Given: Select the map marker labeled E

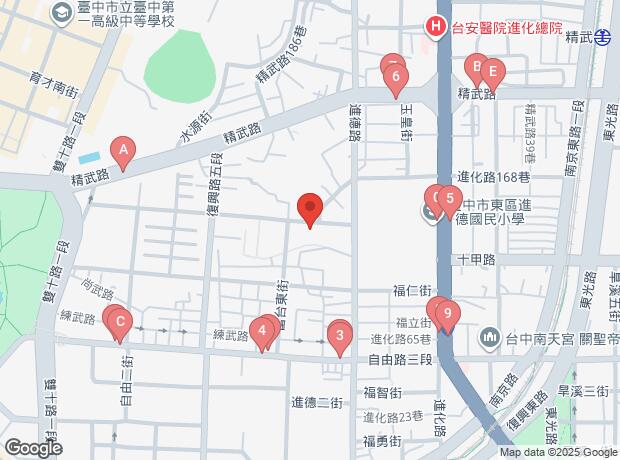Looking at the screenshot, I should [x=492, y=73].
